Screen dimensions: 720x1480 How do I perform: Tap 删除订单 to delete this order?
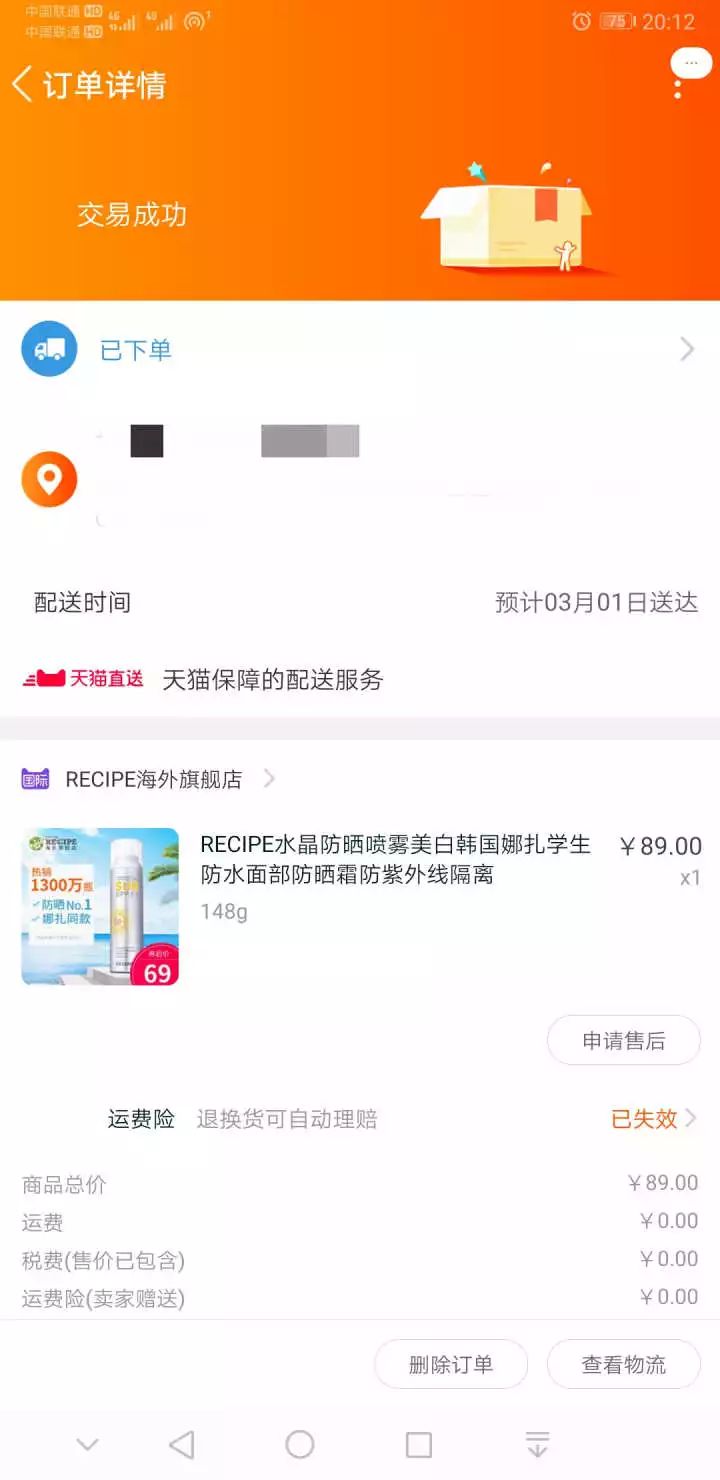451,1365
